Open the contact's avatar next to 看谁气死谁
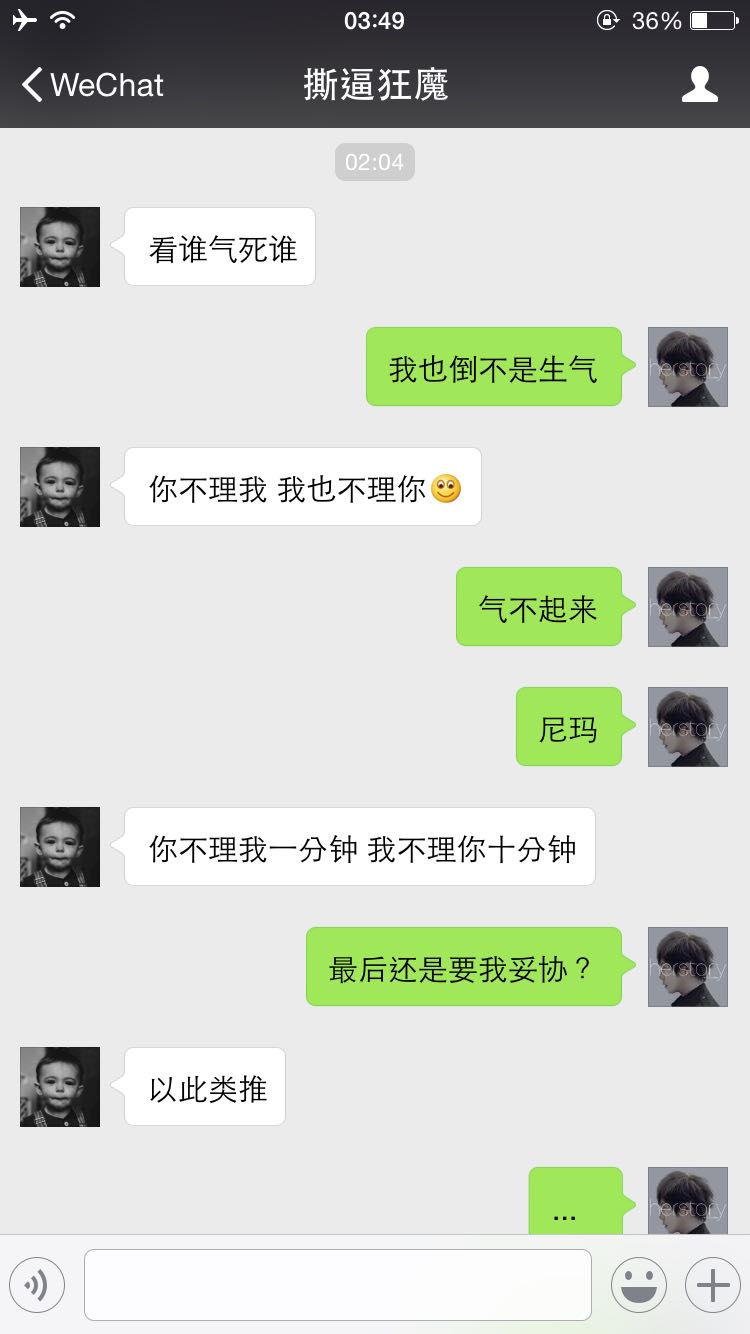Viewport: 750px width, 1334px height. point(60,247)
